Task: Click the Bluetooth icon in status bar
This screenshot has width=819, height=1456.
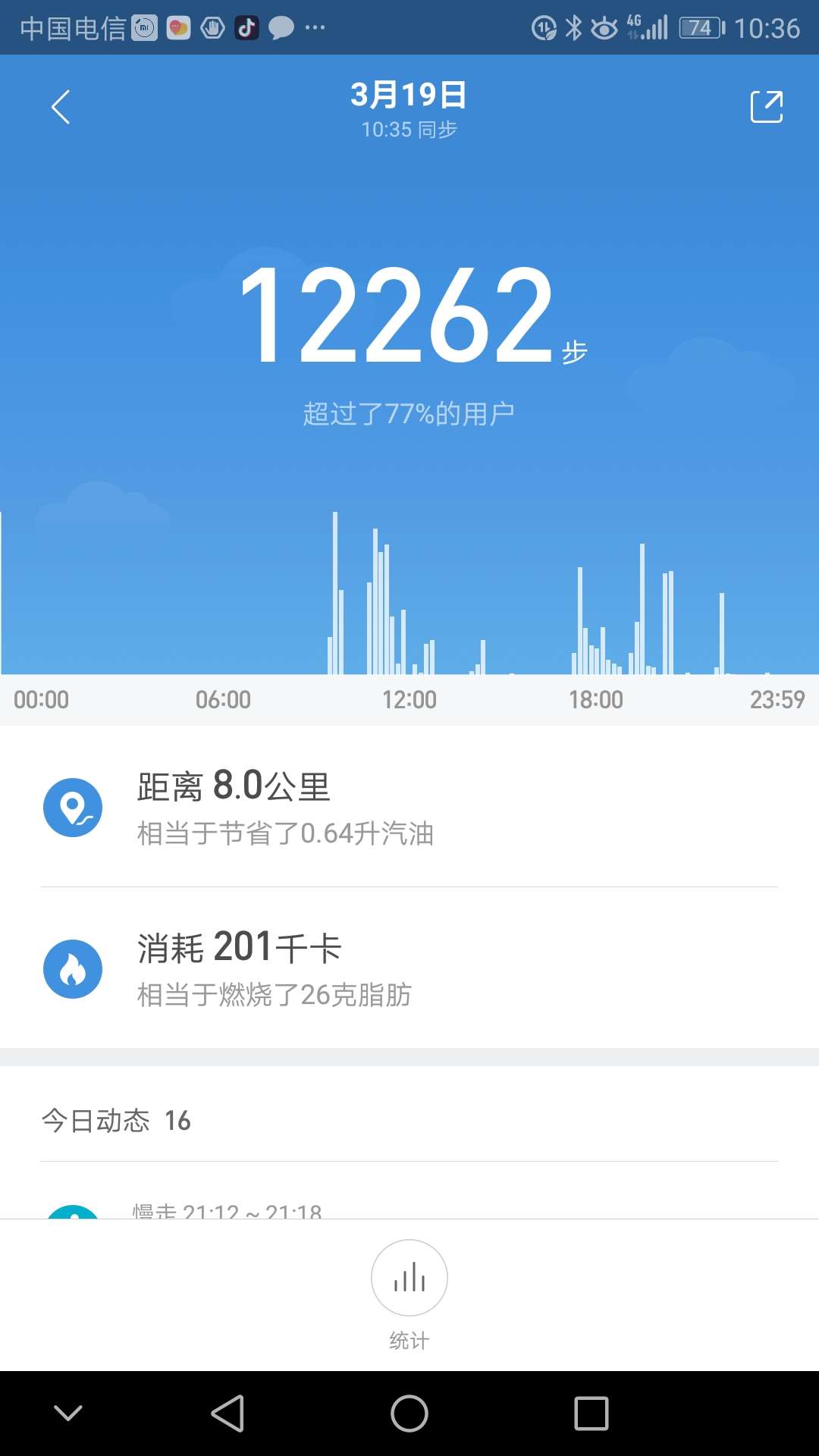Action: 573,27
